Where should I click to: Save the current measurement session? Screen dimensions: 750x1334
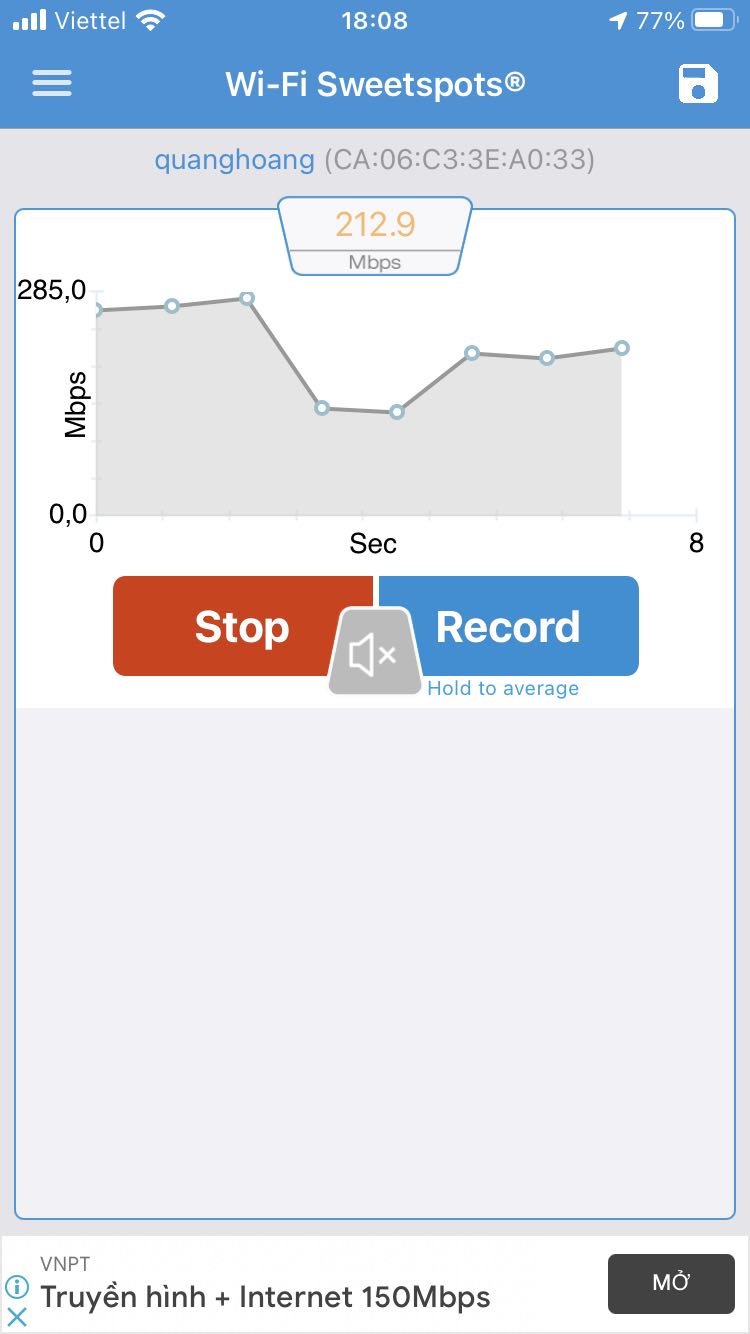[x=698, y=83]
